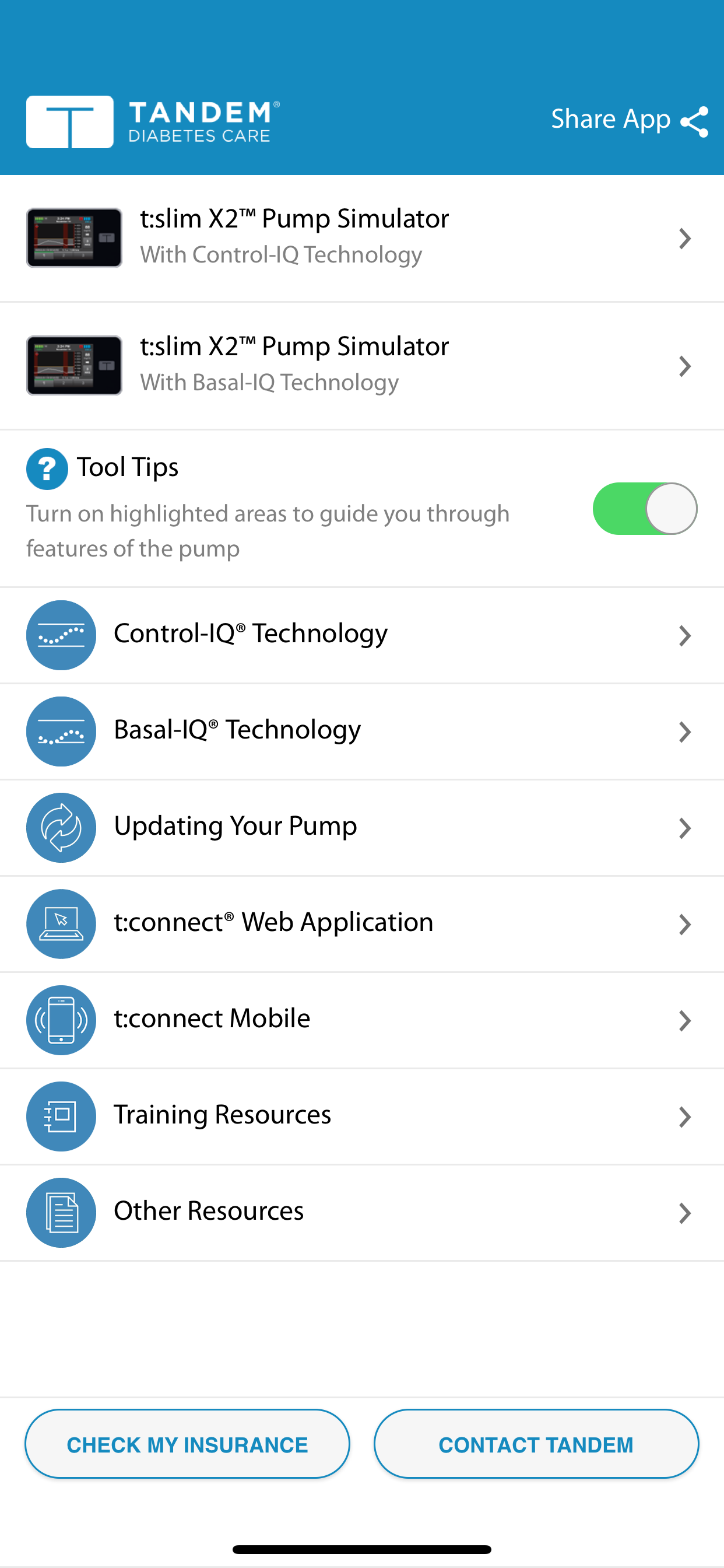Image resolution: width=724 pixels, height=1568 pixels.
Task: Open Pump Simulator with Basal-IQ Technology
Action: coord(362,366)
